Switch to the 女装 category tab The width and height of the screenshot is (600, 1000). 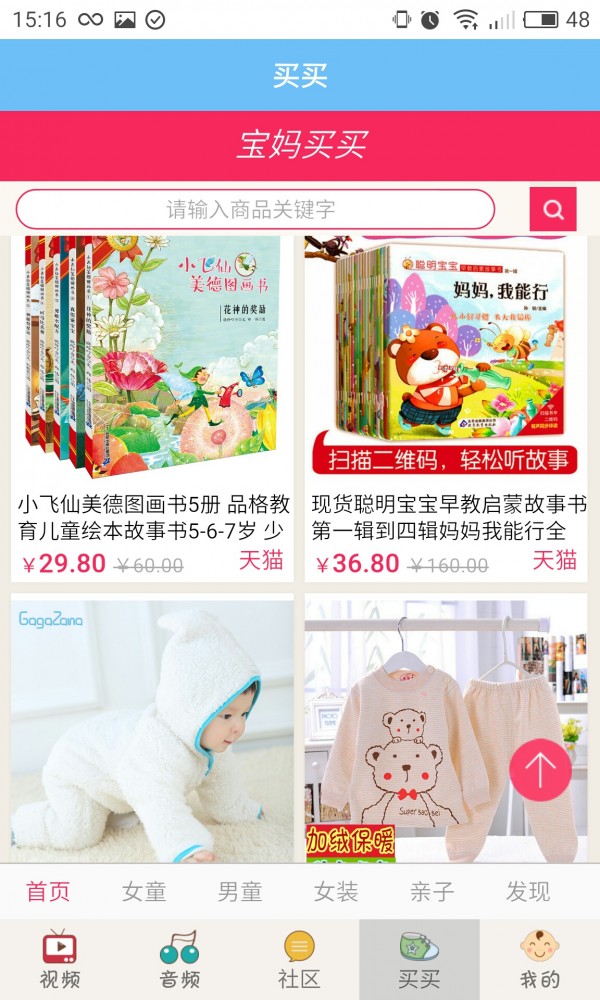click(x=336, y=891)
